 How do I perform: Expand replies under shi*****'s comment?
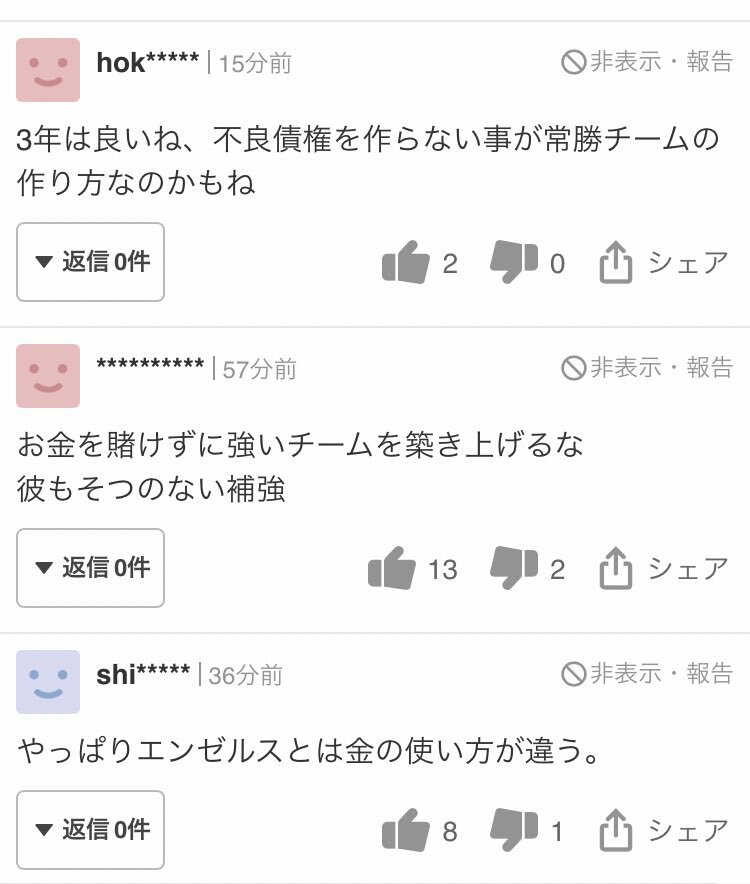click(x=90, y=830)
